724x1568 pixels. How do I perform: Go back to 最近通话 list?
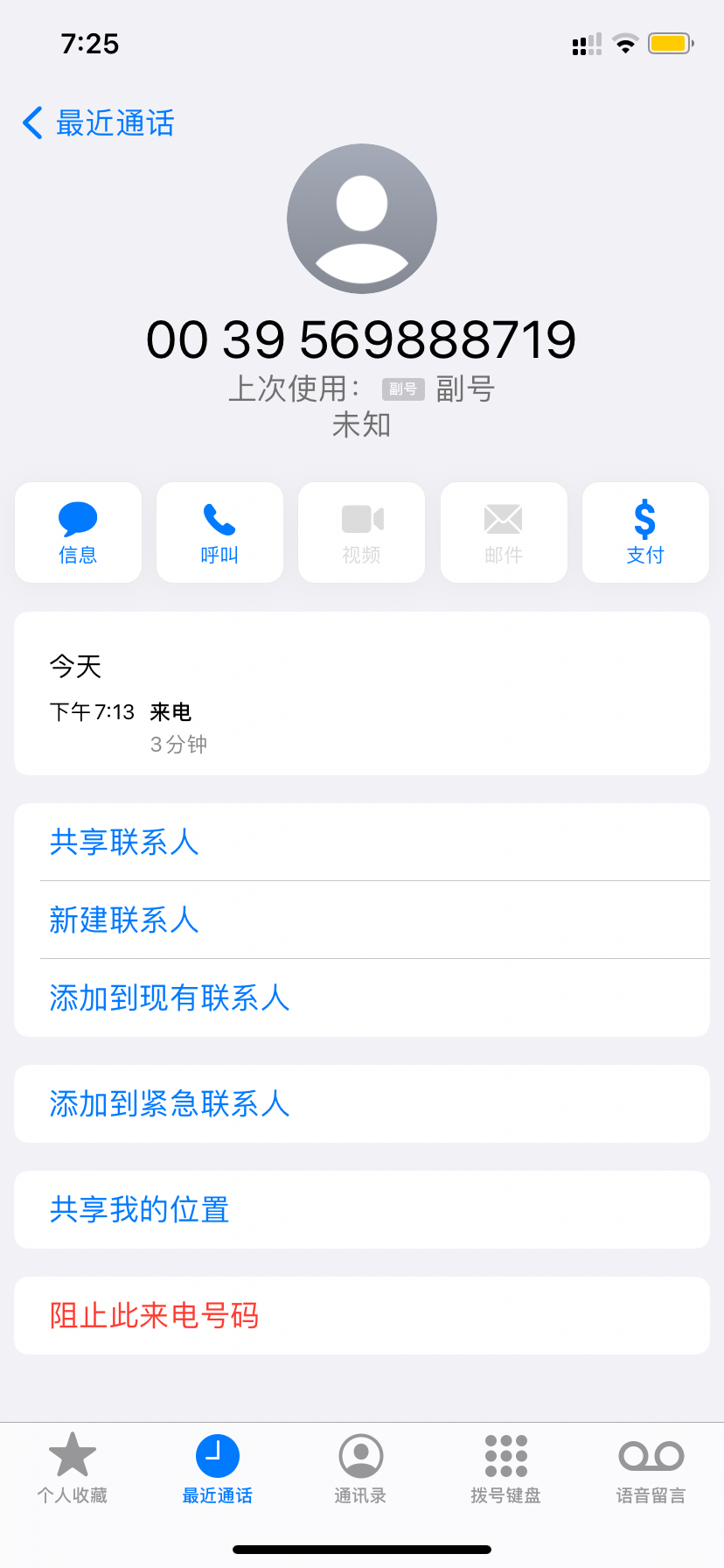98,123
